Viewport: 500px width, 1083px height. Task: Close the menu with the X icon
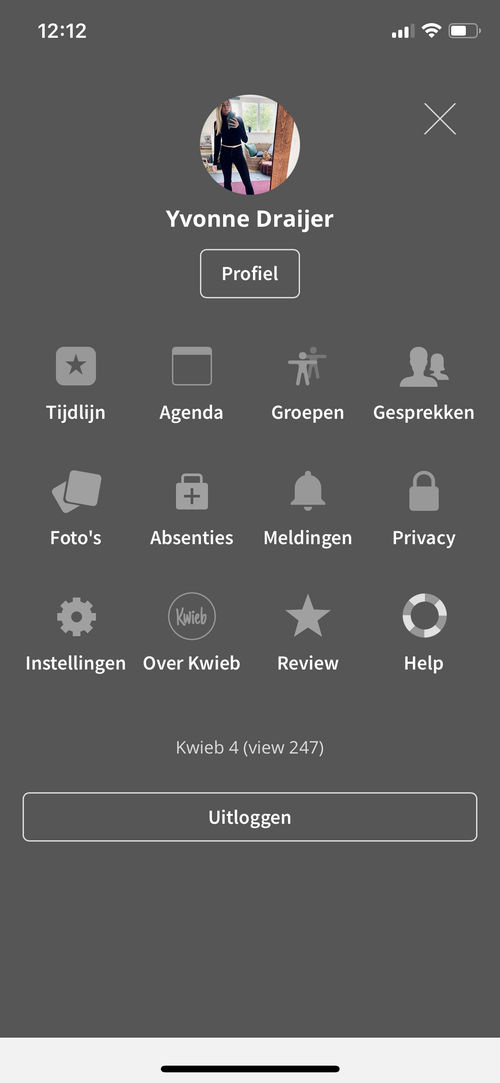coord(440,119)
